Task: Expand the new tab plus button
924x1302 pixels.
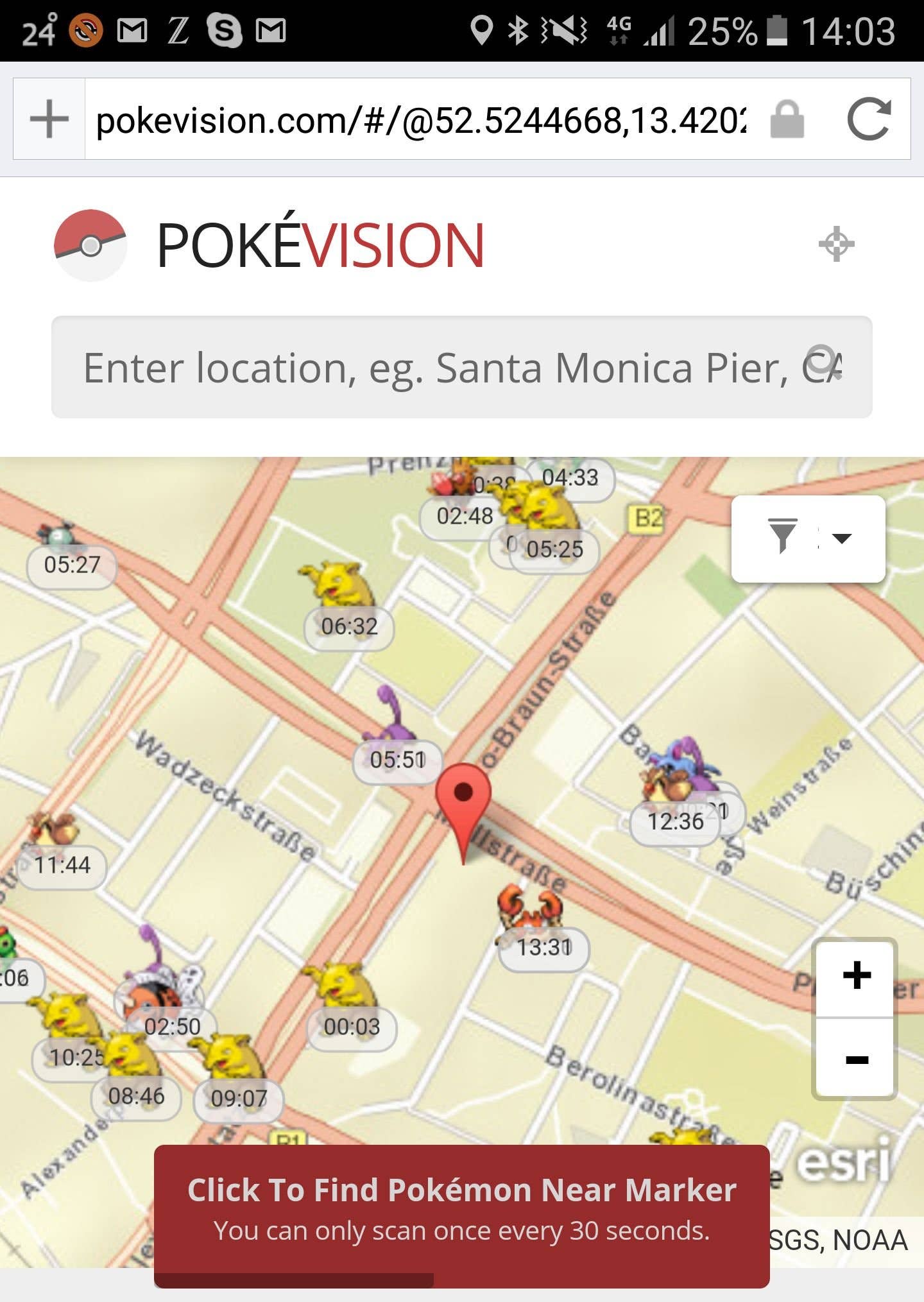Action: [48, 119]
